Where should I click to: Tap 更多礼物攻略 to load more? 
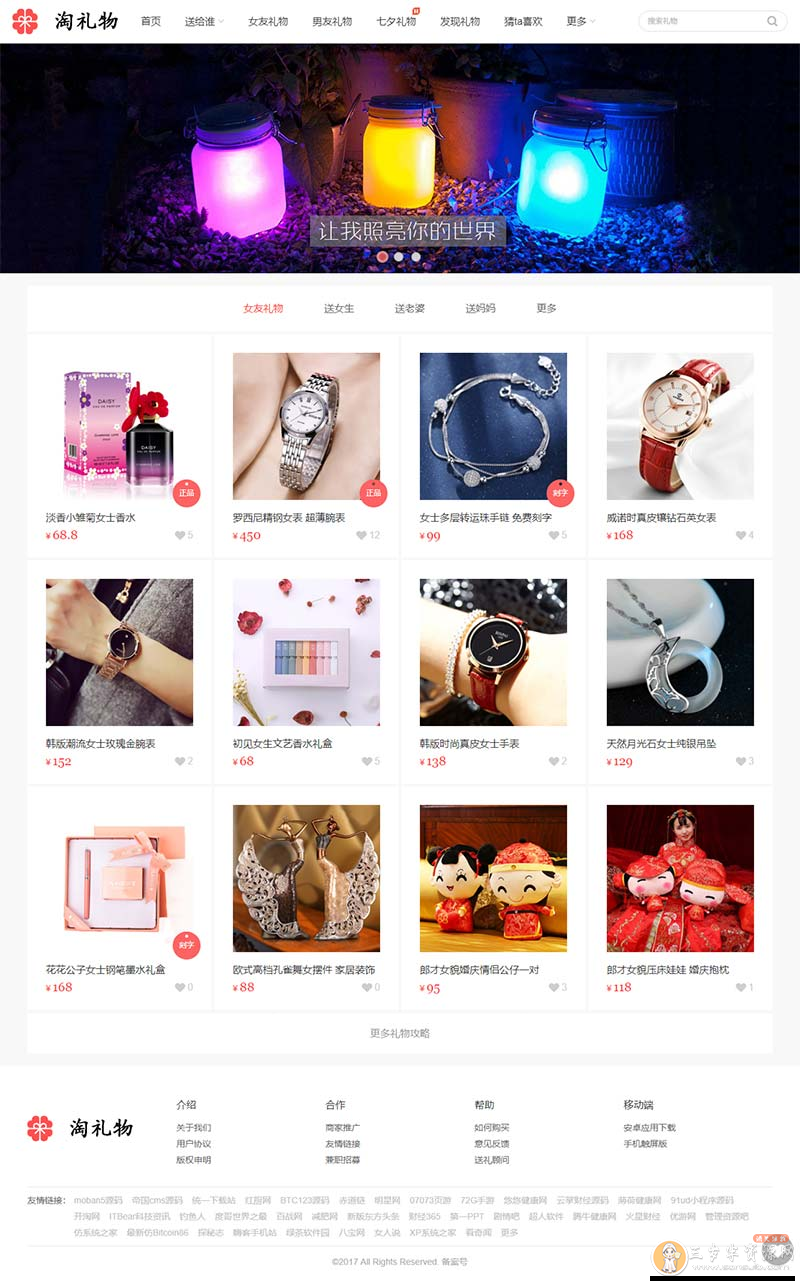[400, 1033]
